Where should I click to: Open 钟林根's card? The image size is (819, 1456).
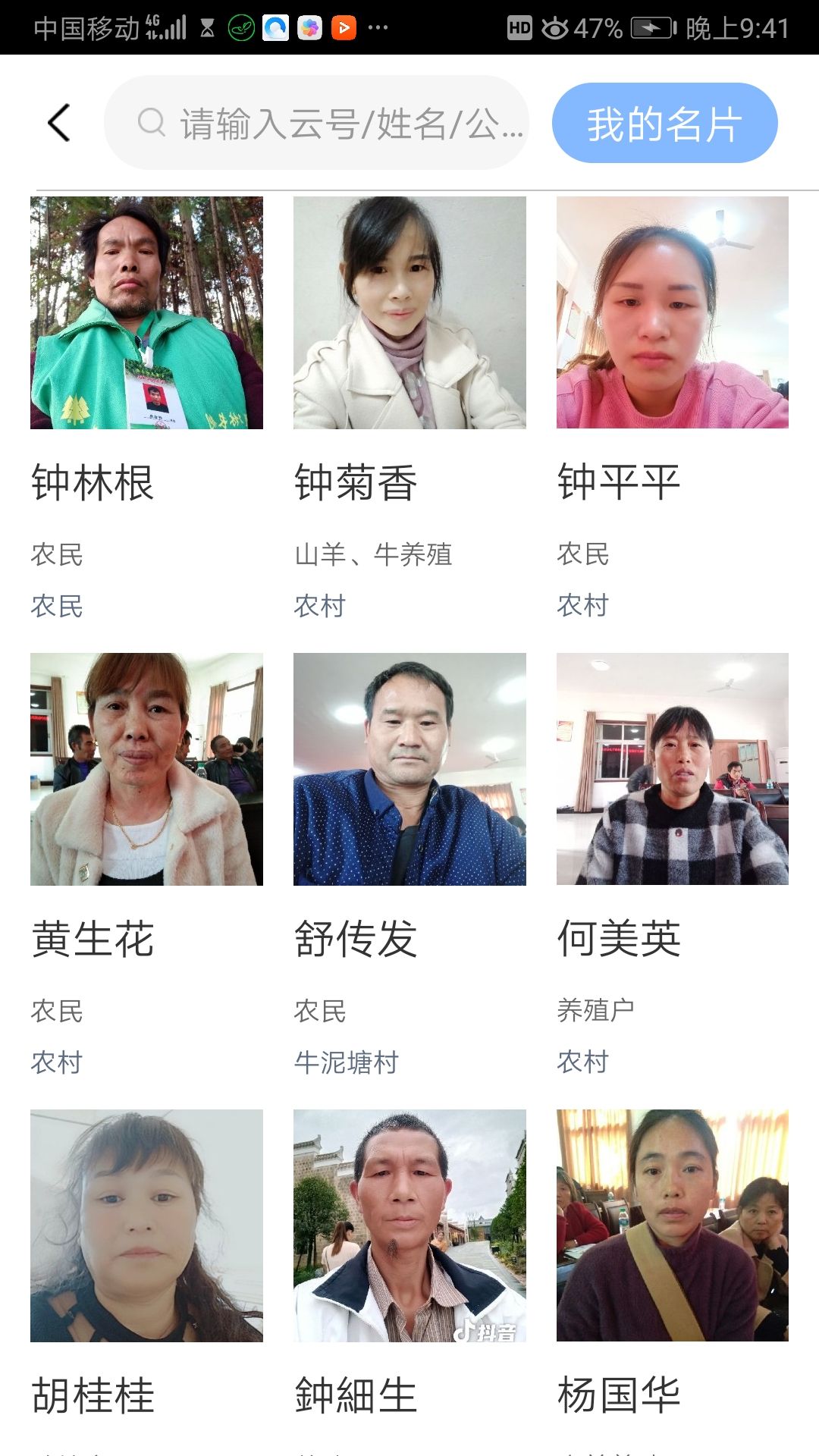146,313
